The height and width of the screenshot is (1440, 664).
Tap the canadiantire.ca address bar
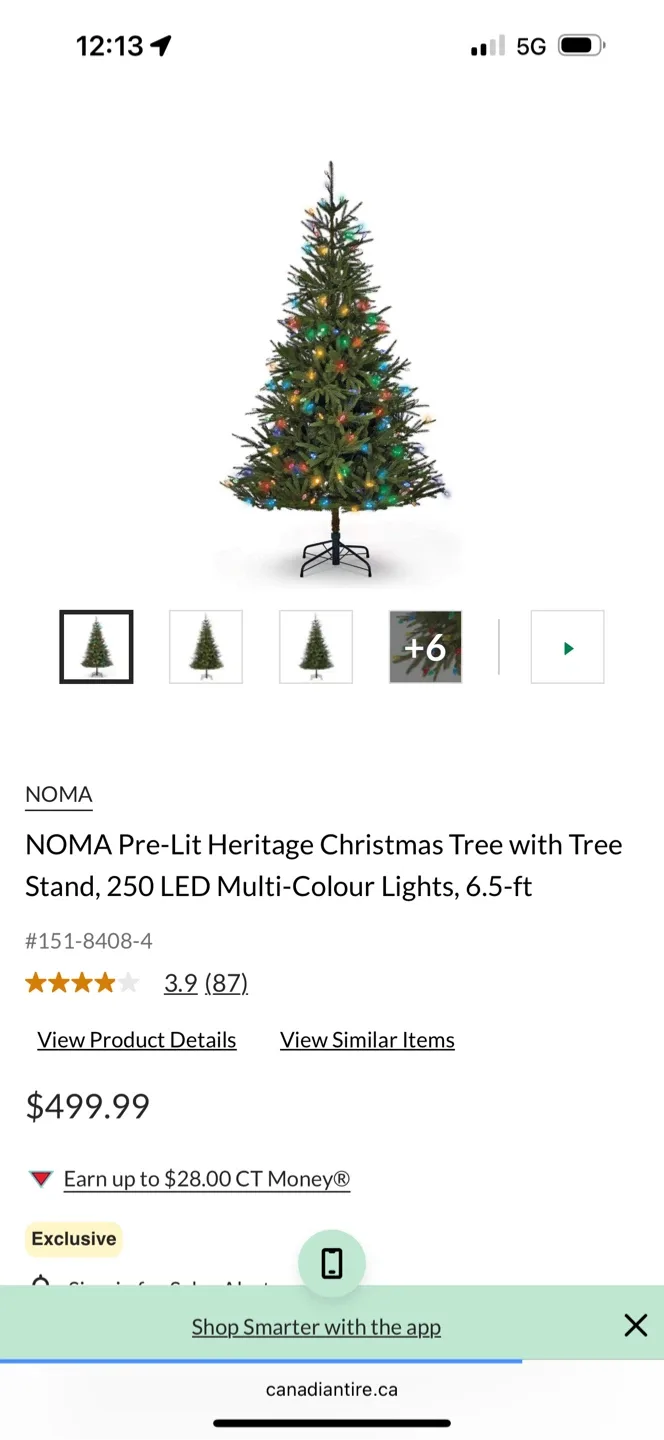point(332,1389)
